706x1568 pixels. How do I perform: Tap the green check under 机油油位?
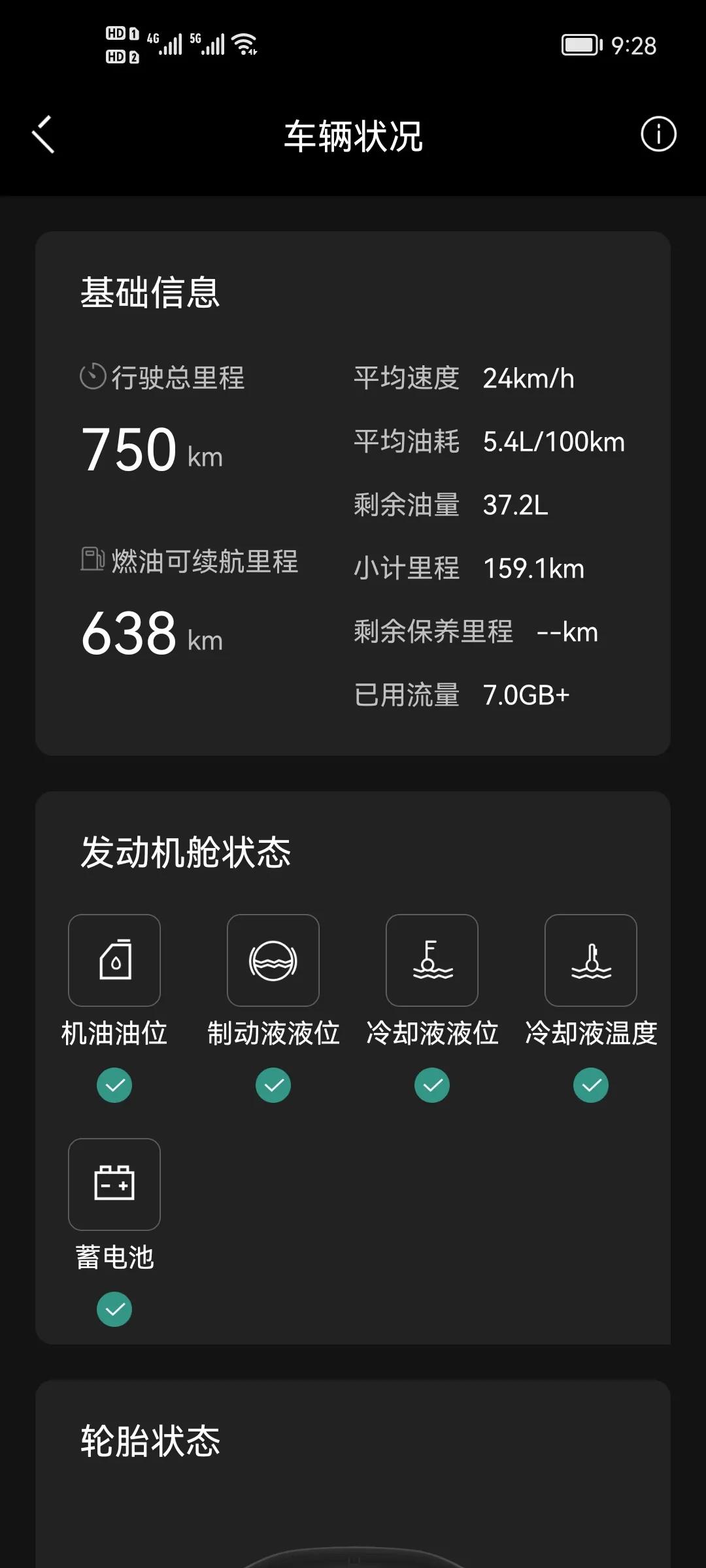(x=114, y=1085)
